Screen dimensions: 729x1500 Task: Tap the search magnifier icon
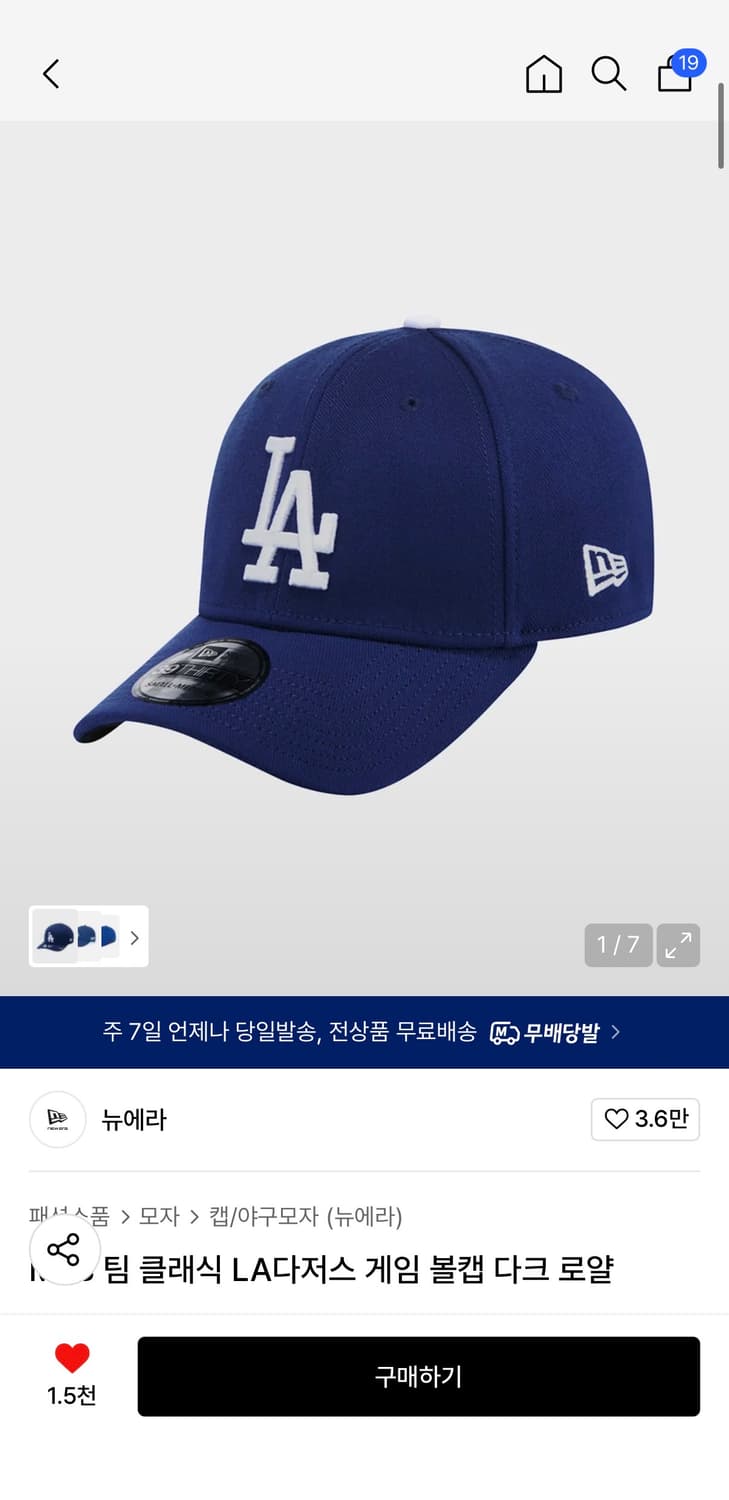609,74
